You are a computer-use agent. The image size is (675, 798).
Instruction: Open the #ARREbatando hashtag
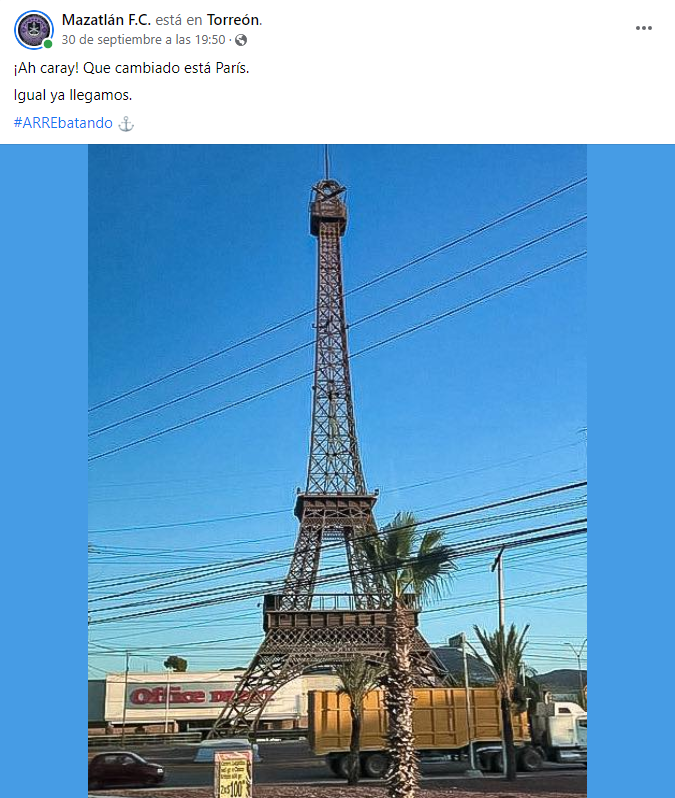(x=63, y=123)
